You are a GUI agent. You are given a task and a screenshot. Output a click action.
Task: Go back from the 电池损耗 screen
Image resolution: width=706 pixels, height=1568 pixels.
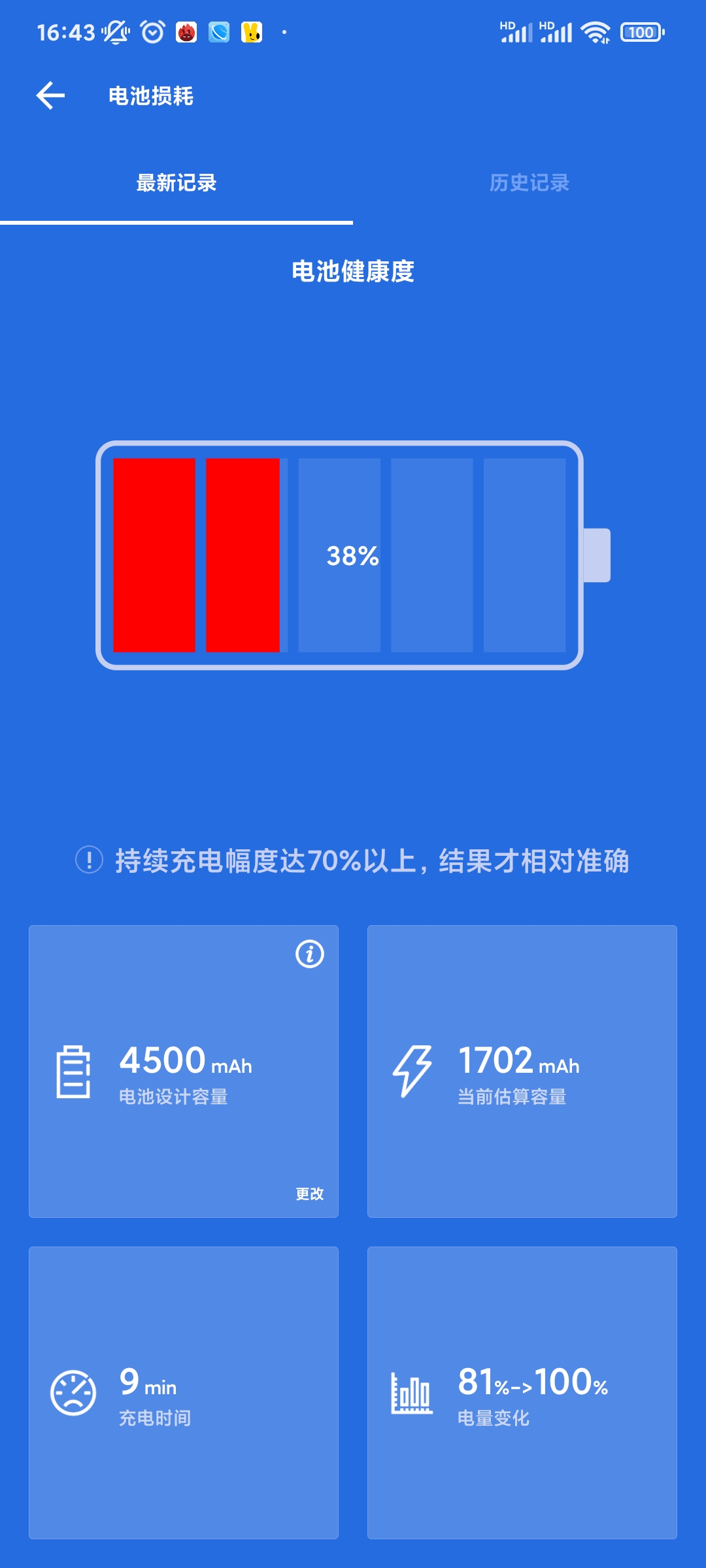50,96
